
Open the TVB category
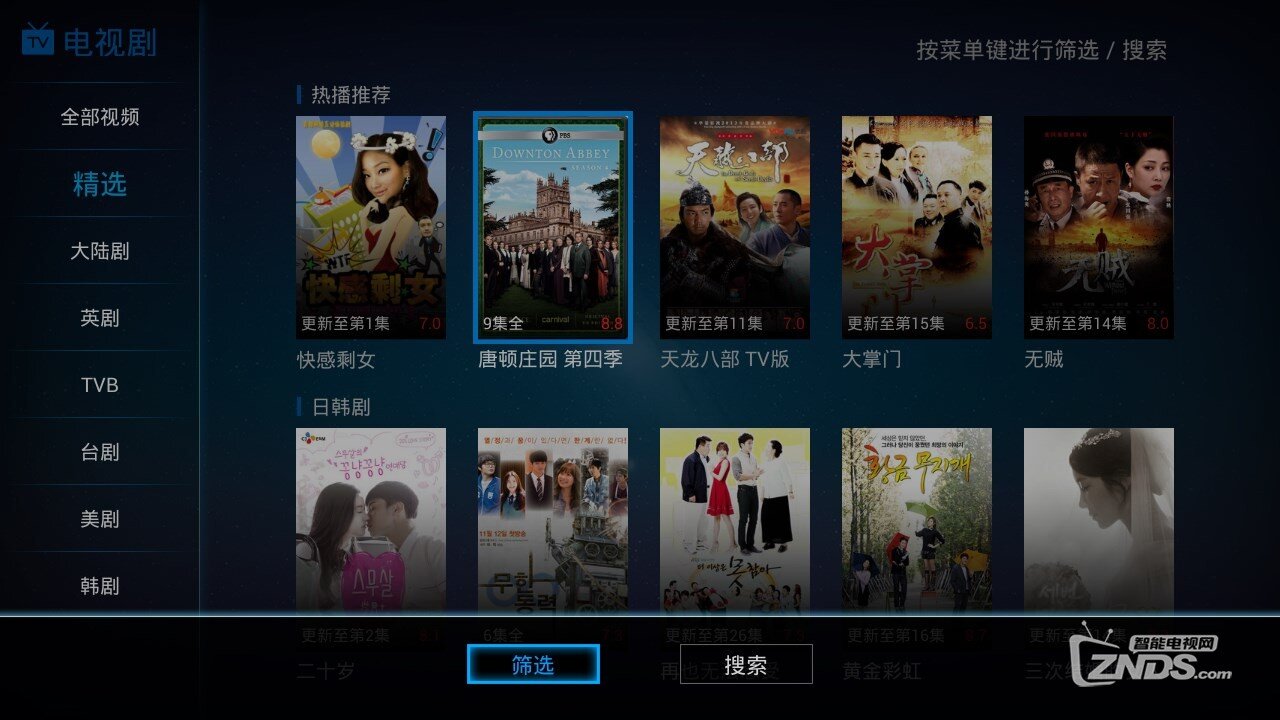[x=99, y=385]
